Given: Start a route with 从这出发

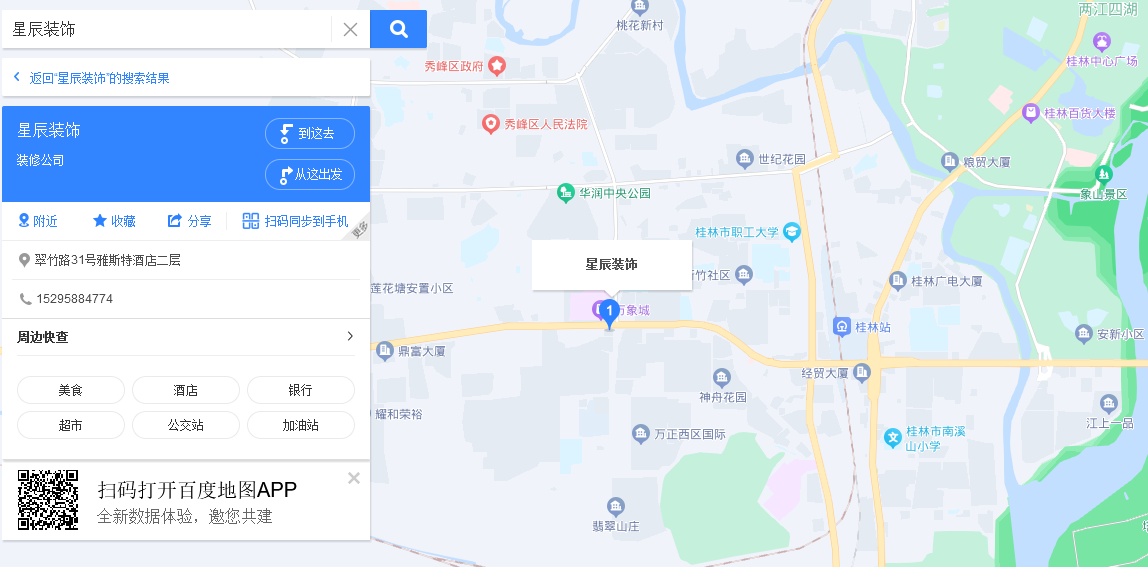Looking at the screenshot, I should tap(309, 174).
